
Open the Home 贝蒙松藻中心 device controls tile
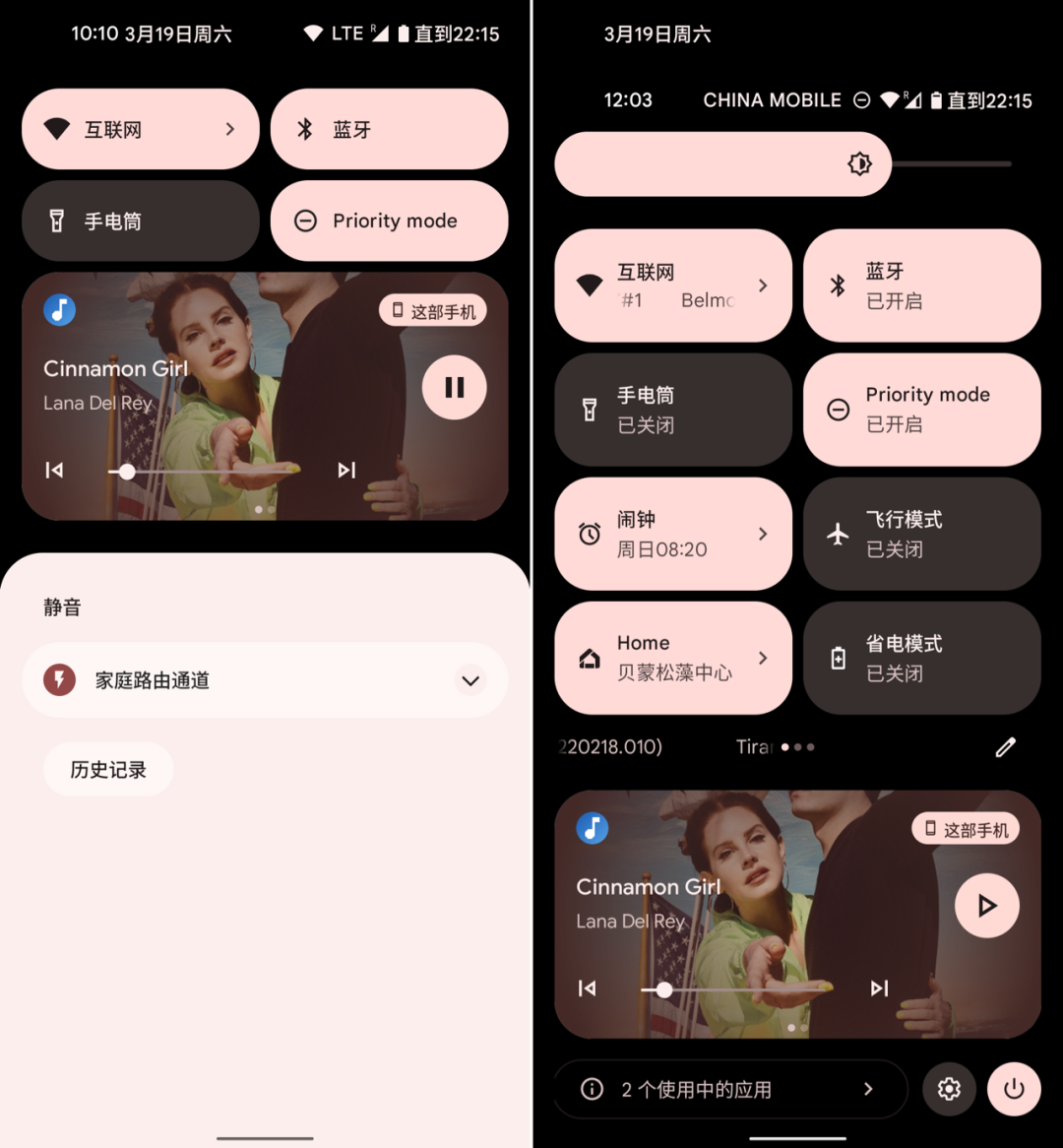(673, 658)
